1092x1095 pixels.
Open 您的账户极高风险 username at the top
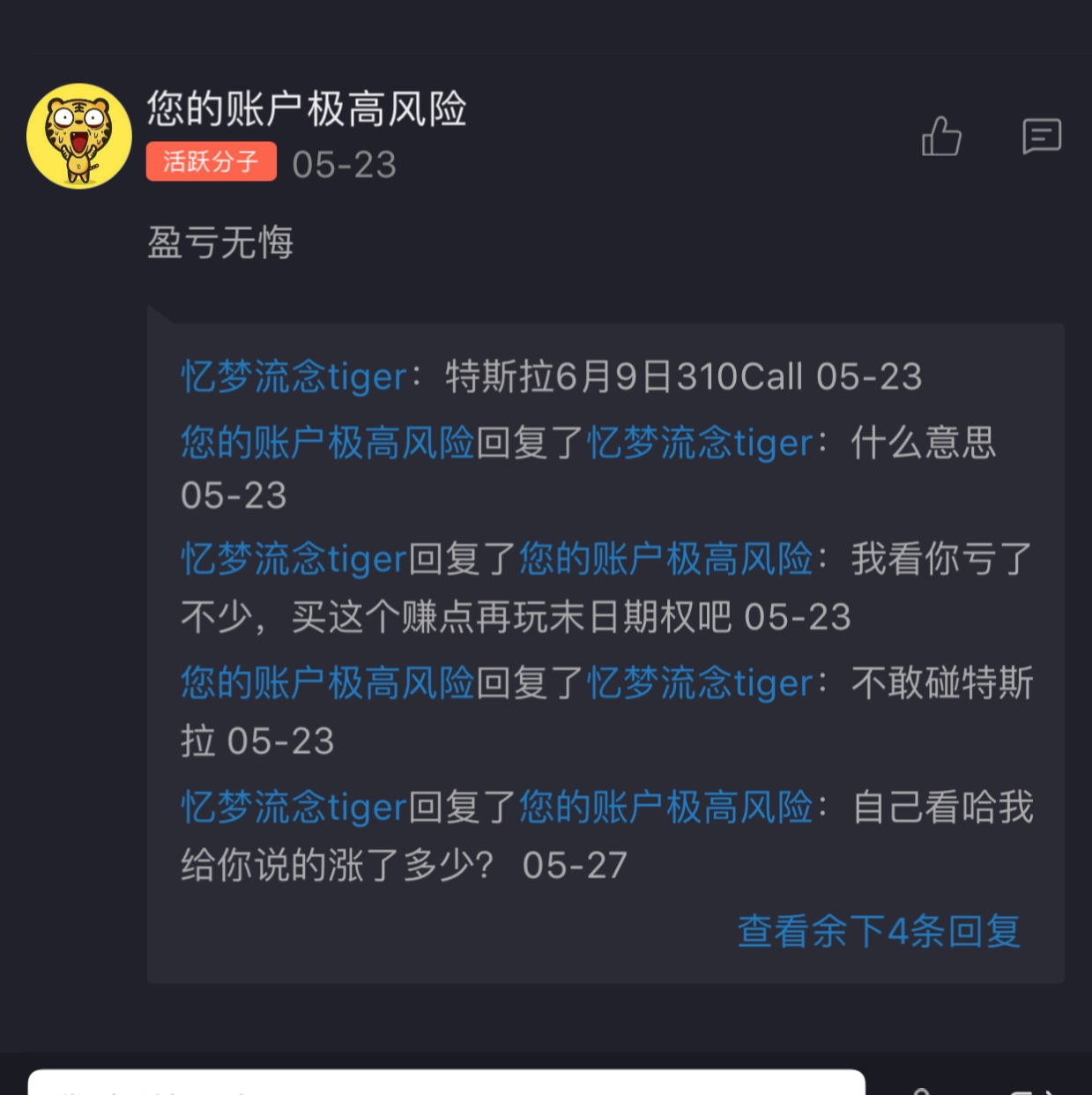tap(306, 109)
